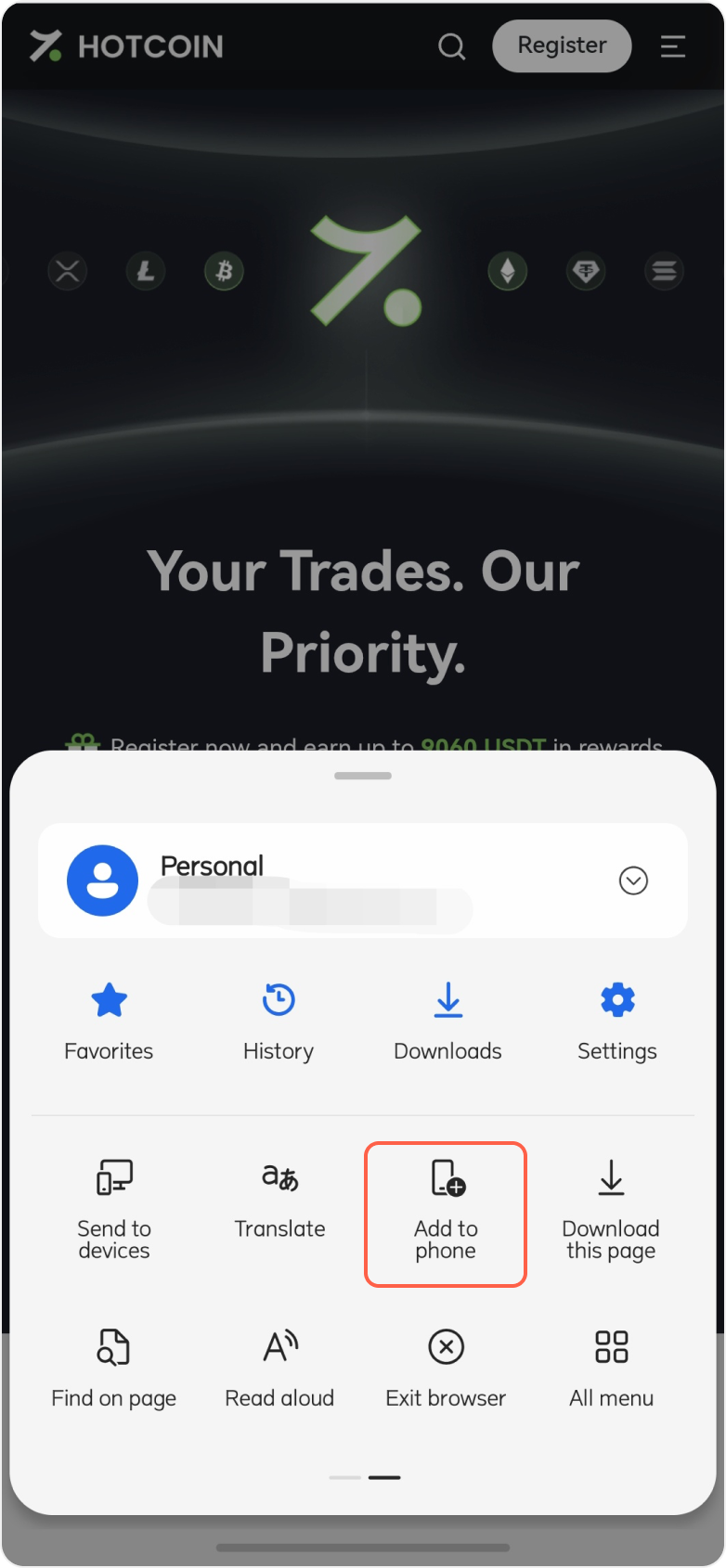Image resolution: width=726 pixels, height=1568 pixels.
Task: Open All menu
Action: [x=611, y=1368]
